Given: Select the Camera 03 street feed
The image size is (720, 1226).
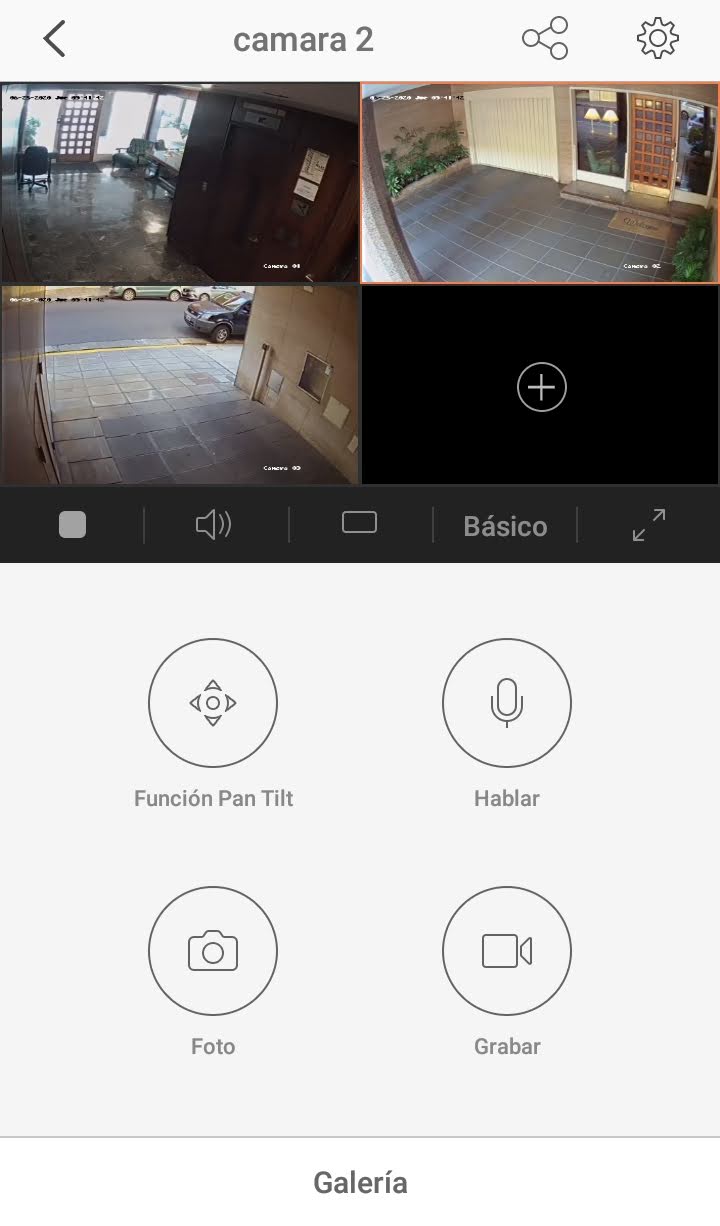Looking at the screenshot, I should point(179,385).
